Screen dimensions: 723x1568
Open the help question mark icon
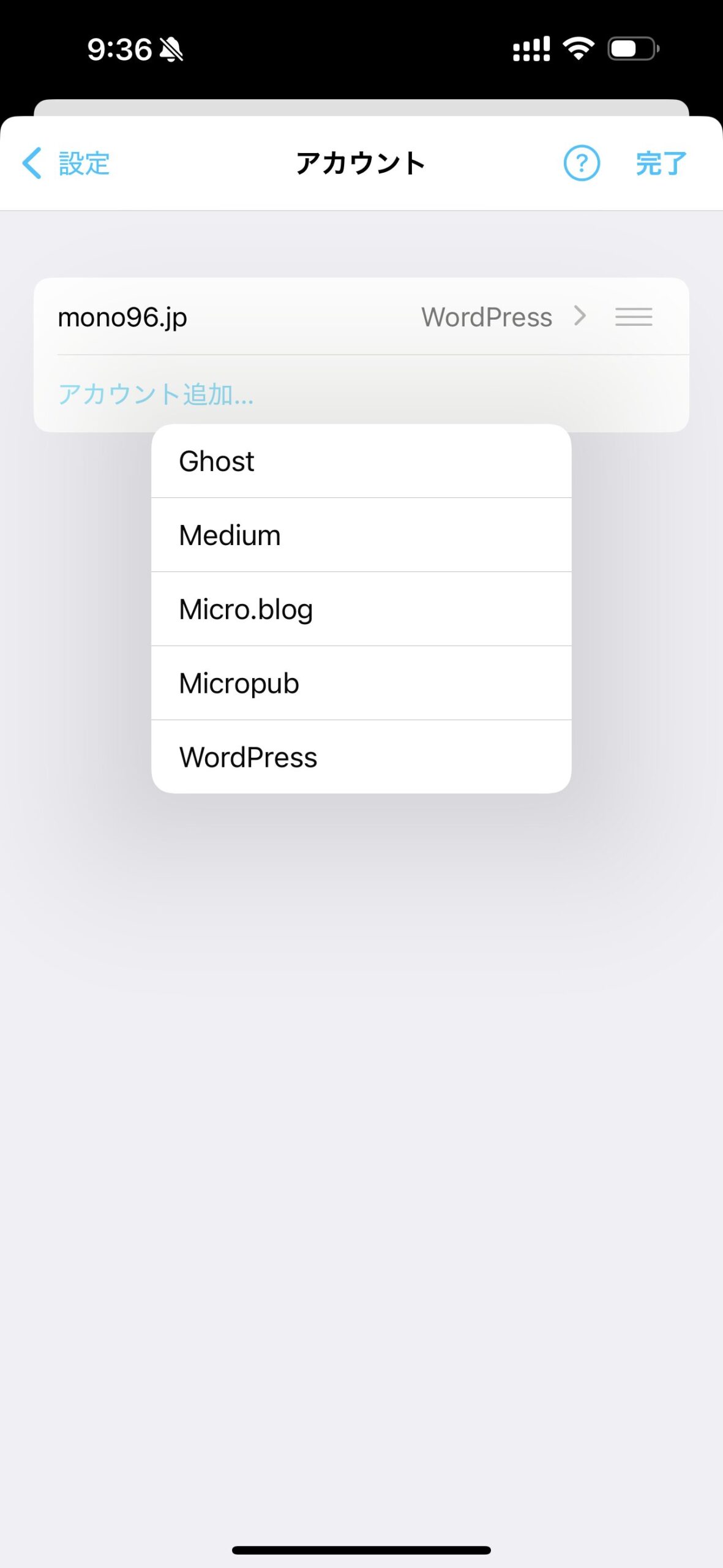[x=581, y=164]
